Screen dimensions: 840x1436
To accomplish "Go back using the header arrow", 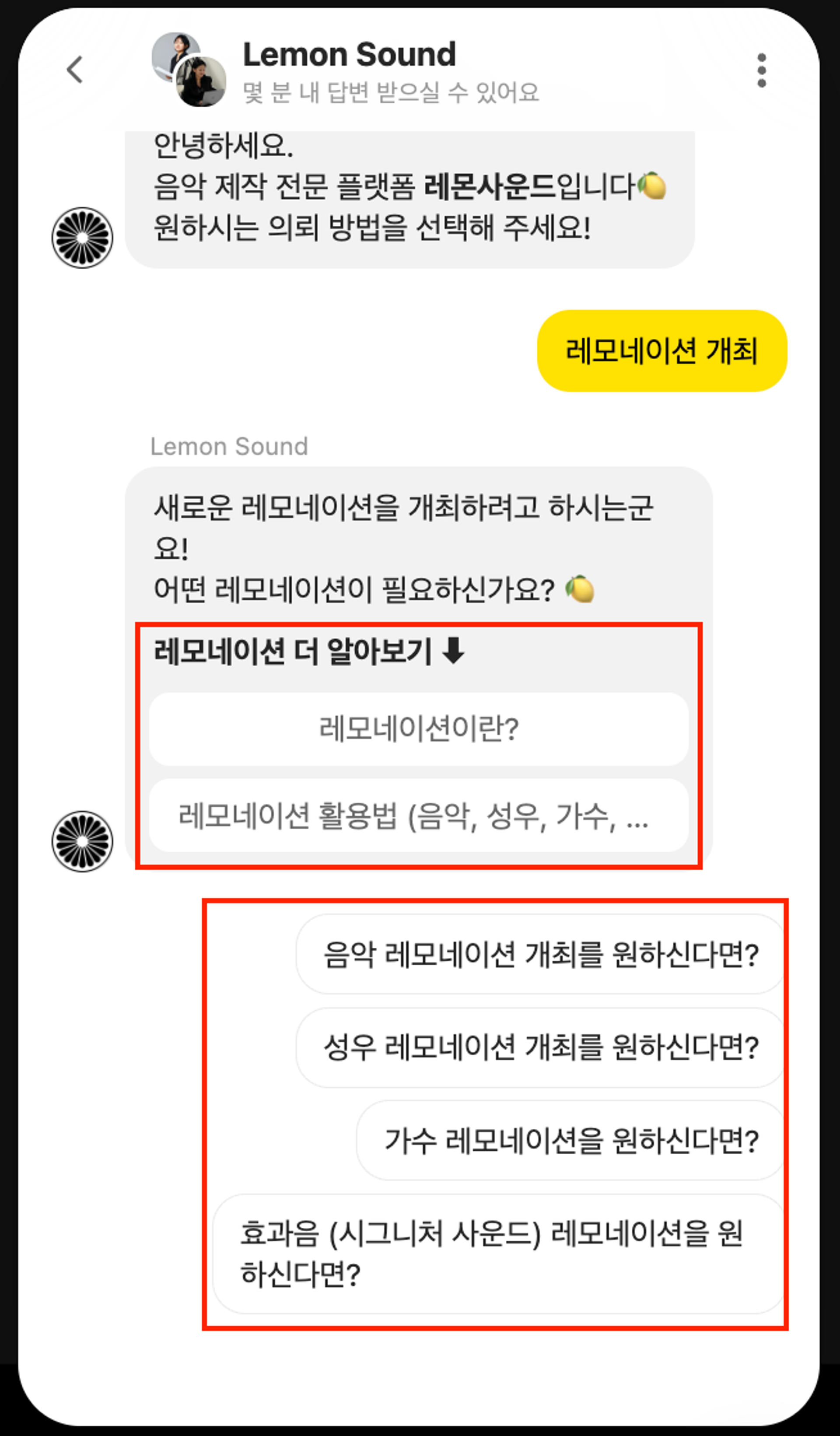I will [75, 70].
